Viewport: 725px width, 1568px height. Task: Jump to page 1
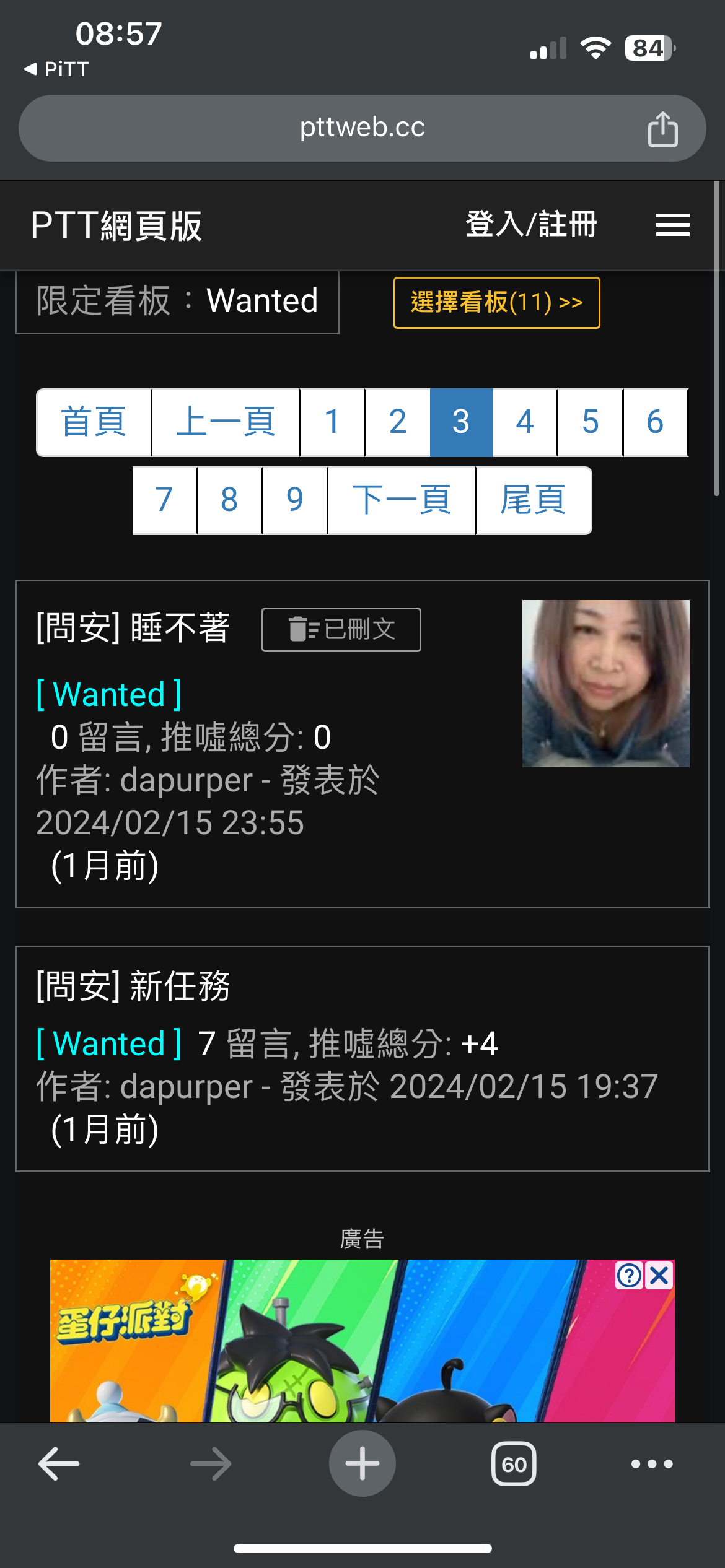tap(332, 422)
